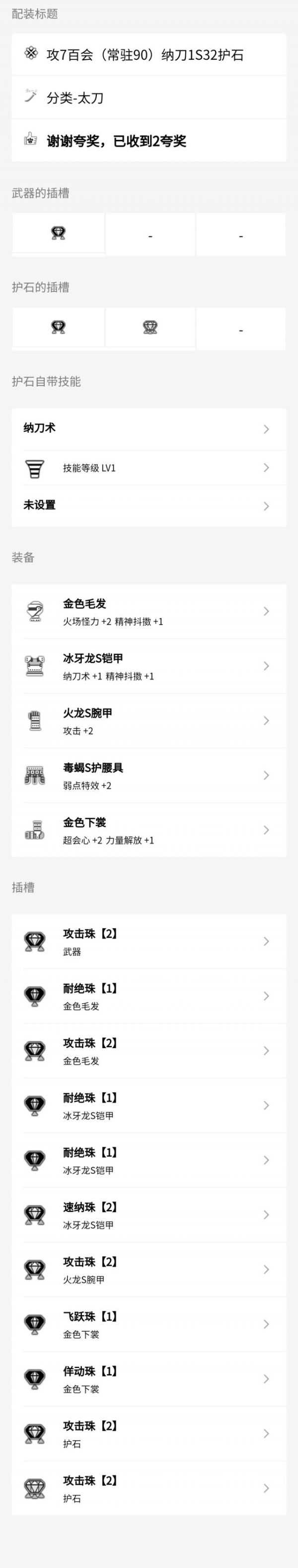298x1568 pixels.
Task: Select the 火龙S腕甲 arm armor row
Action: [149, 721]
